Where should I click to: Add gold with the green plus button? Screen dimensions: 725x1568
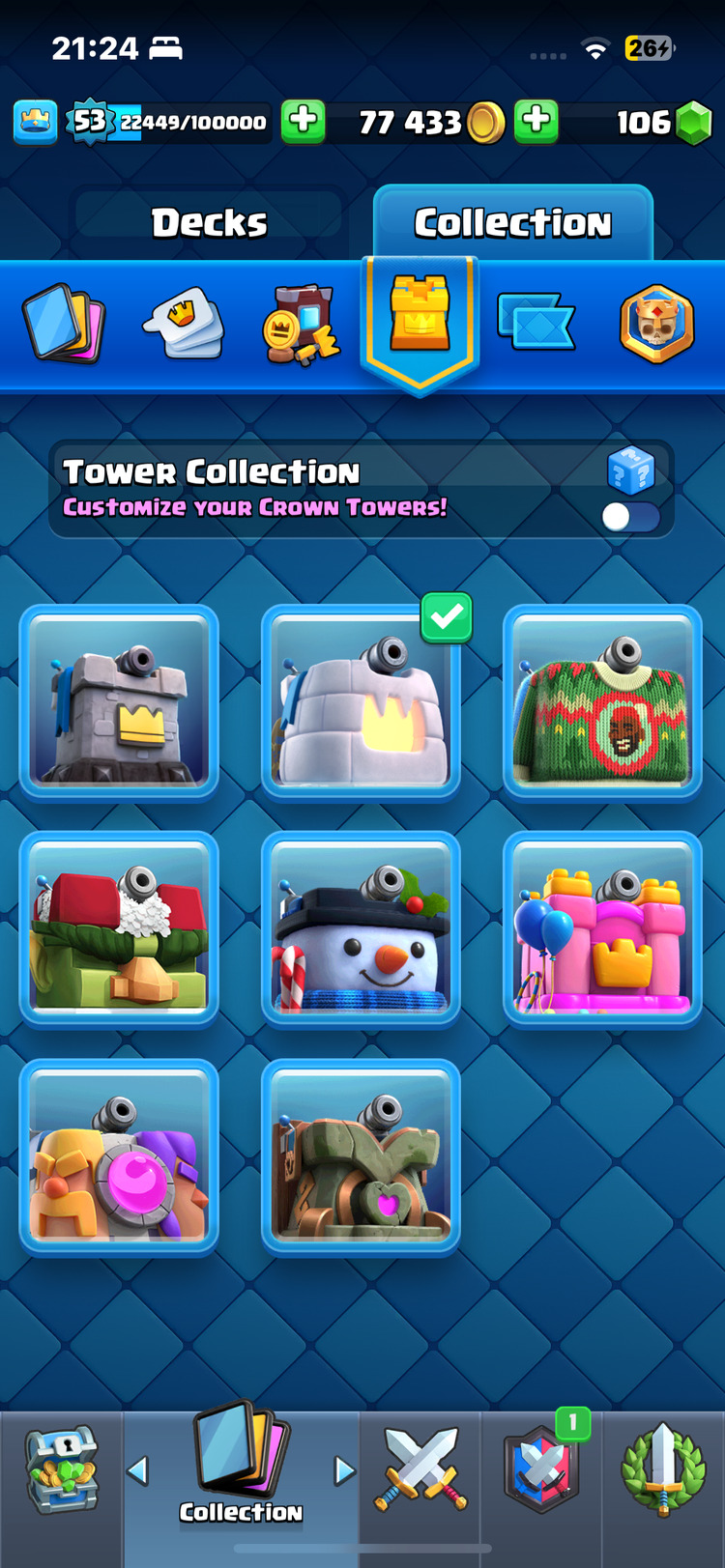[536, 122]
